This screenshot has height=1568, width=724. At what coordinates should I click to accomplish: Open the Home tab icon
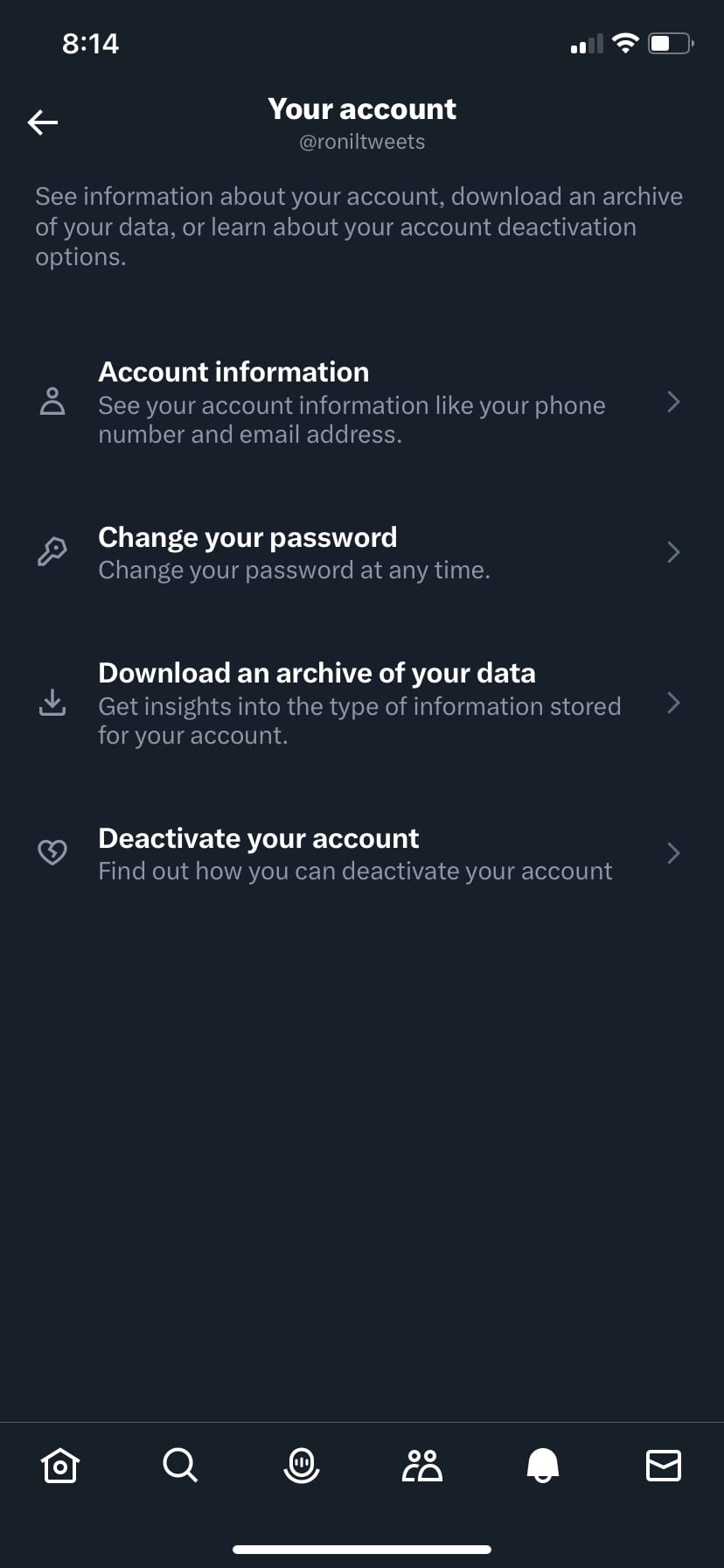pyautogui.click(x=59, y=1466)
